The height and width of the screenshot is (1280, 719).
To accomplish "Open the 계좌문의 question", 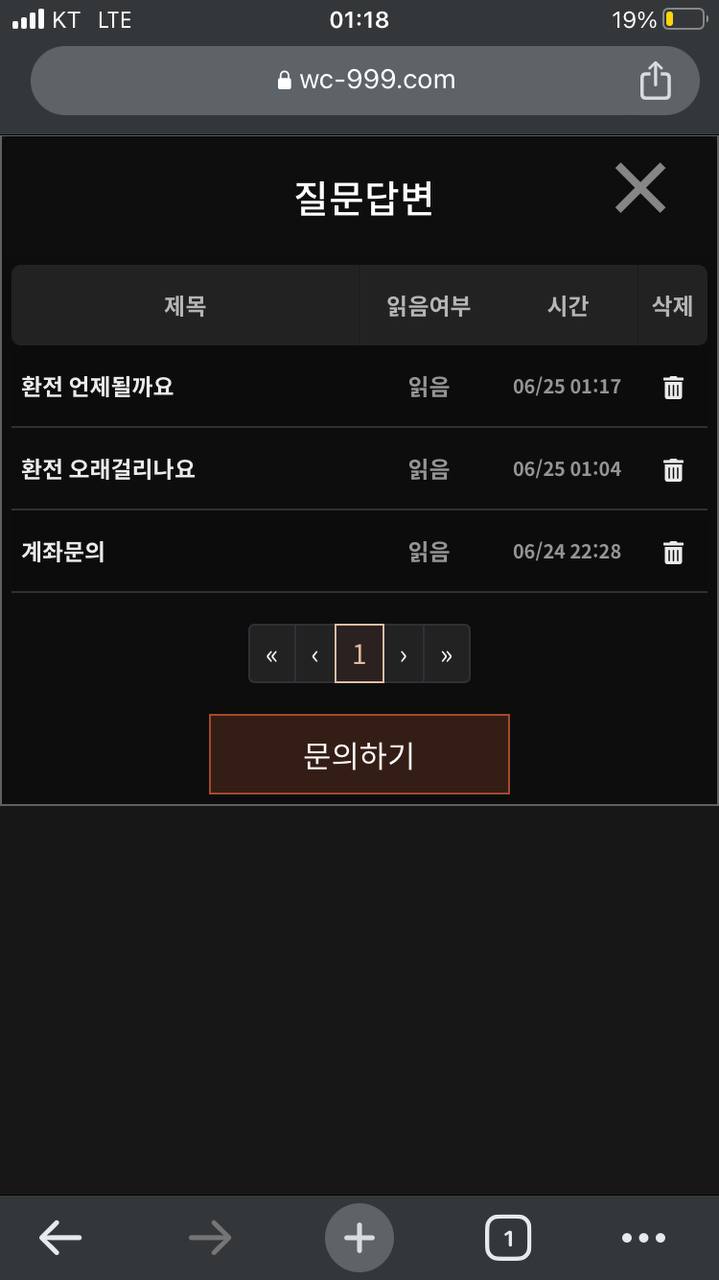I will [63, 551].
